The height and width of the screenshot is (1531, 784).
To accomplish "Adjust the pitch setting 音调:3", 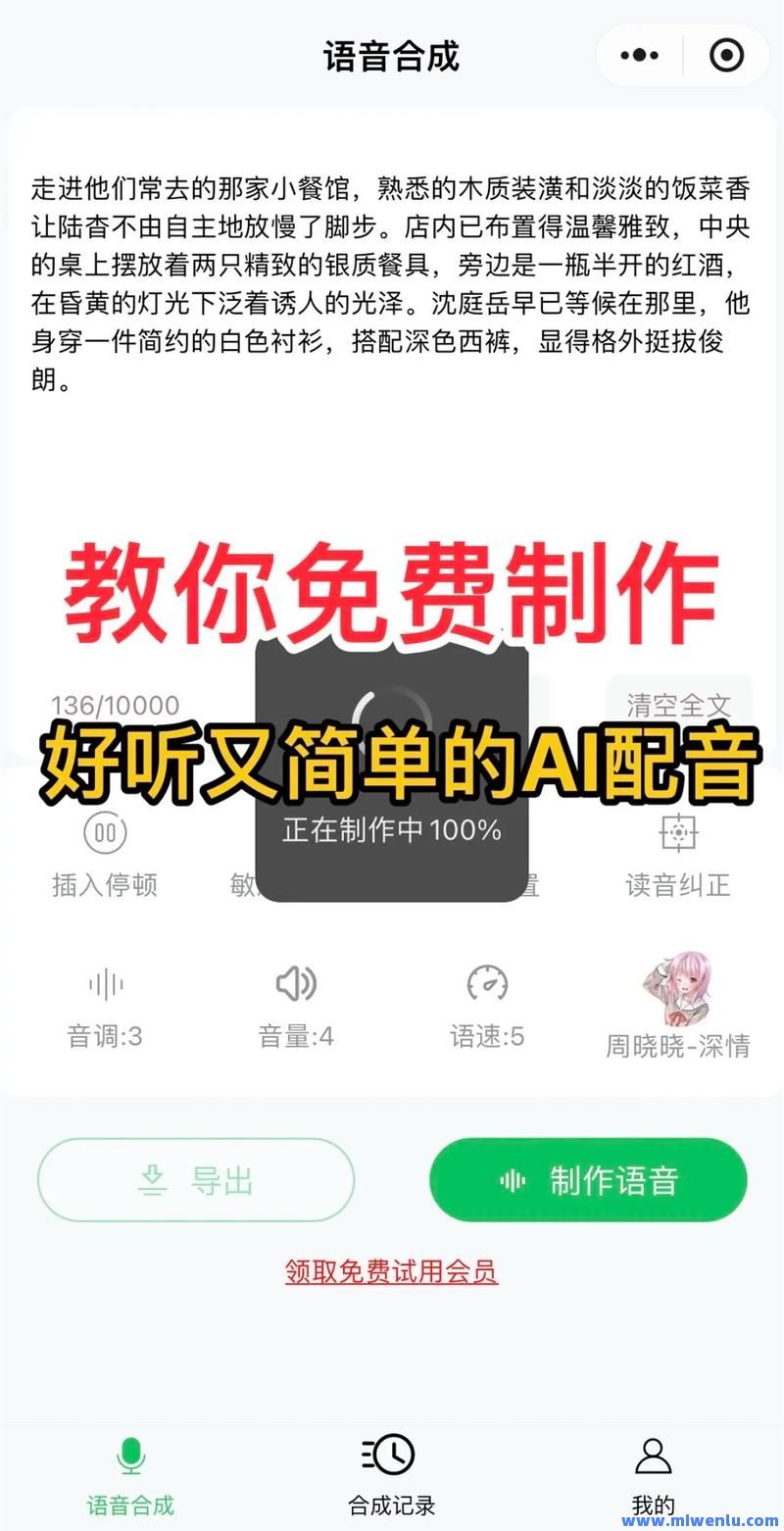I will click(x=105, y=1007).
